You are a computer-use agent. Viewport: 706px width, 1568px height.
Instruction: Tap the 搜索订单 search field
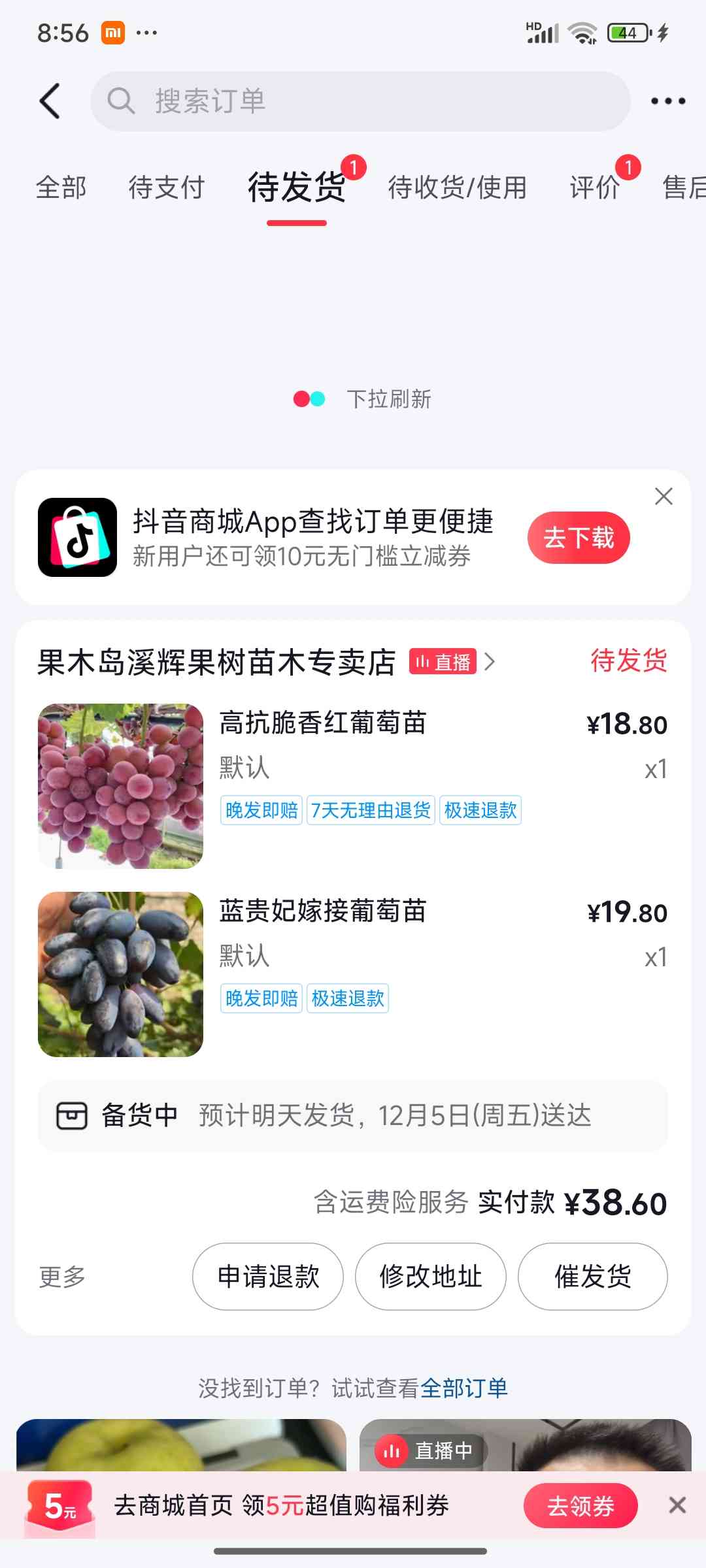[x=360, y=101]
